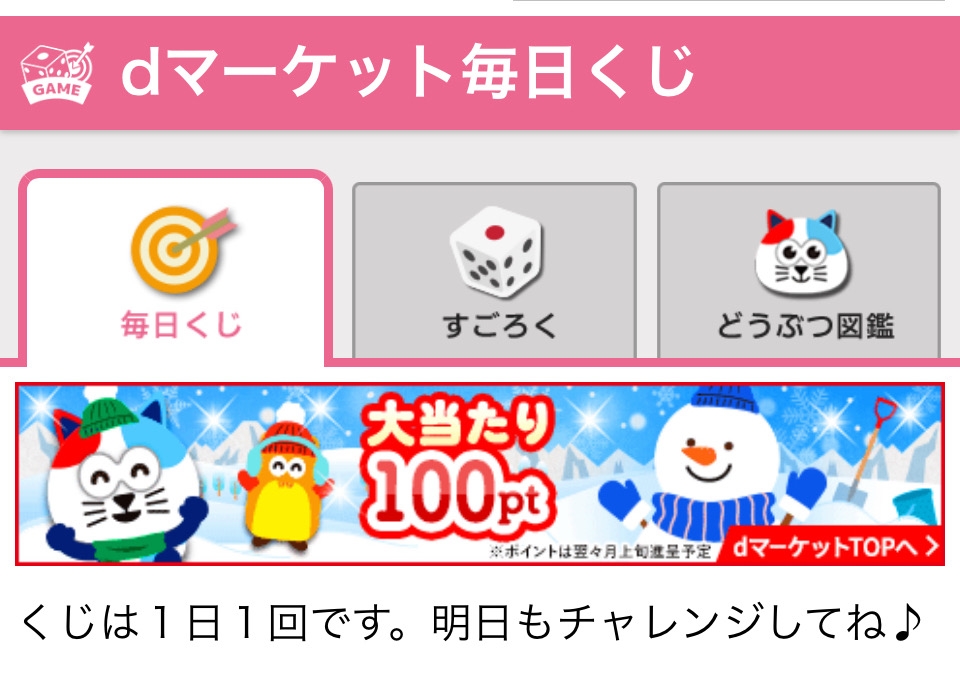This screenshot has height=686, width=960.
Task: Select the 毎日くじ tab
Action: pos(178,270)
